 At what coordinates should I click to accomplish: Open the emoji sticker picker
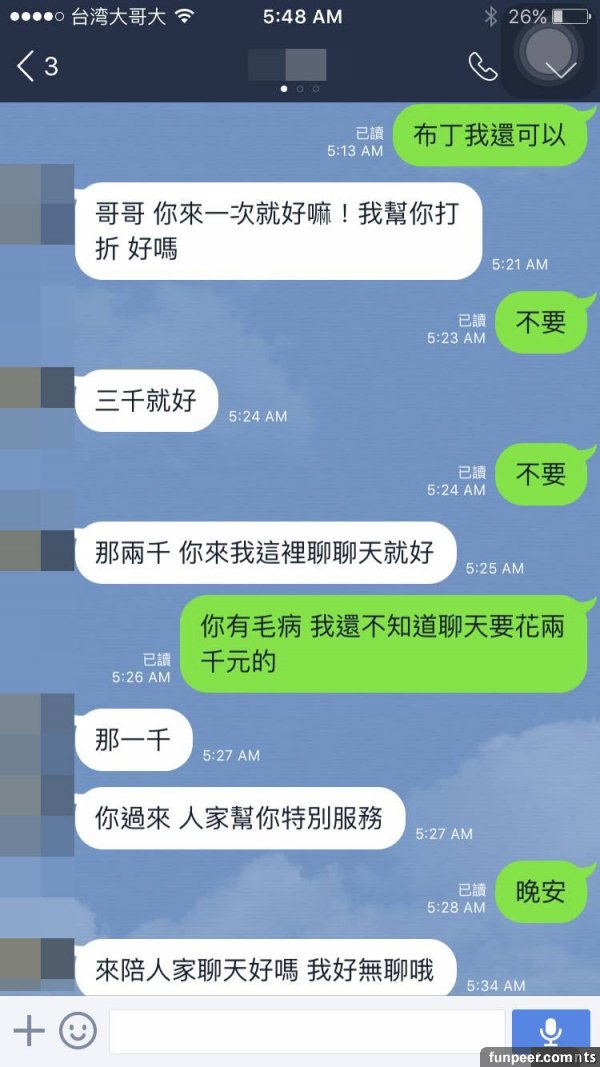(x=77, y=1030)
